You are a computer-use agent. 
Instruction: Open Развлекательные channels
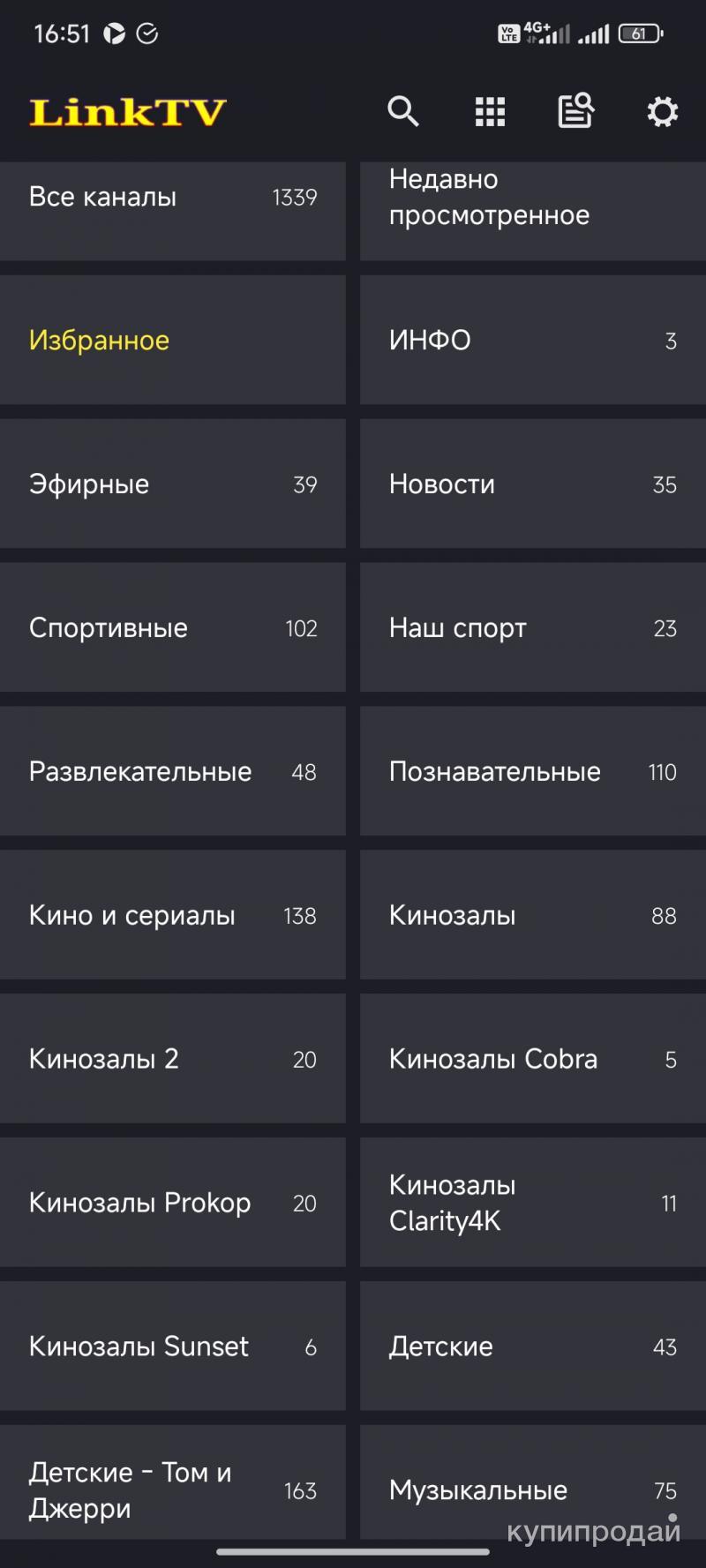[172, 772]
